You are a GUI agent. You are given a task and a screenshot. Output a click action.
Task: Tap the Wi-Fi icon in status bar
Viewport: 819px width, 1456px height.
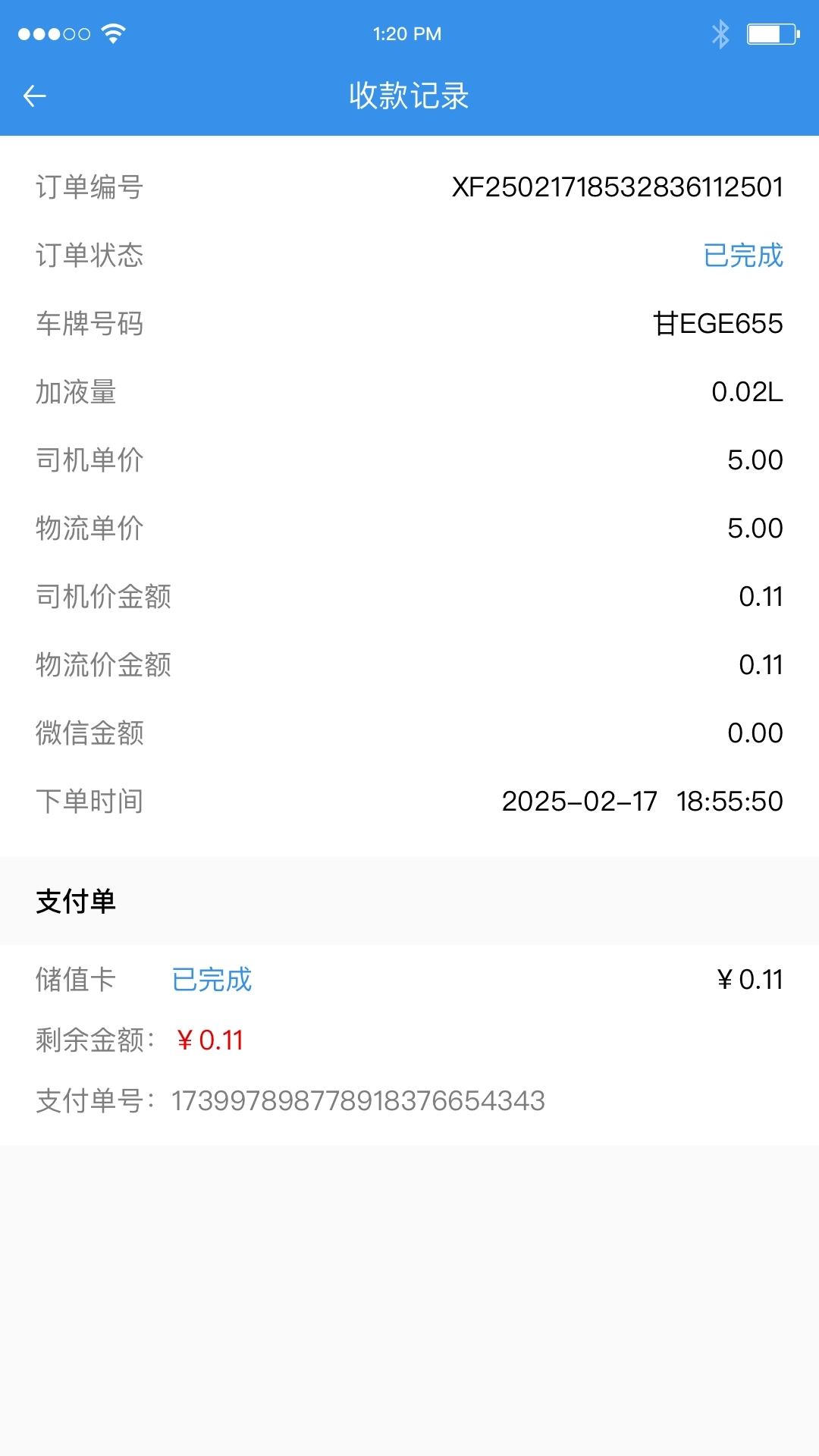pyautogui.click(x=111, y=33)
